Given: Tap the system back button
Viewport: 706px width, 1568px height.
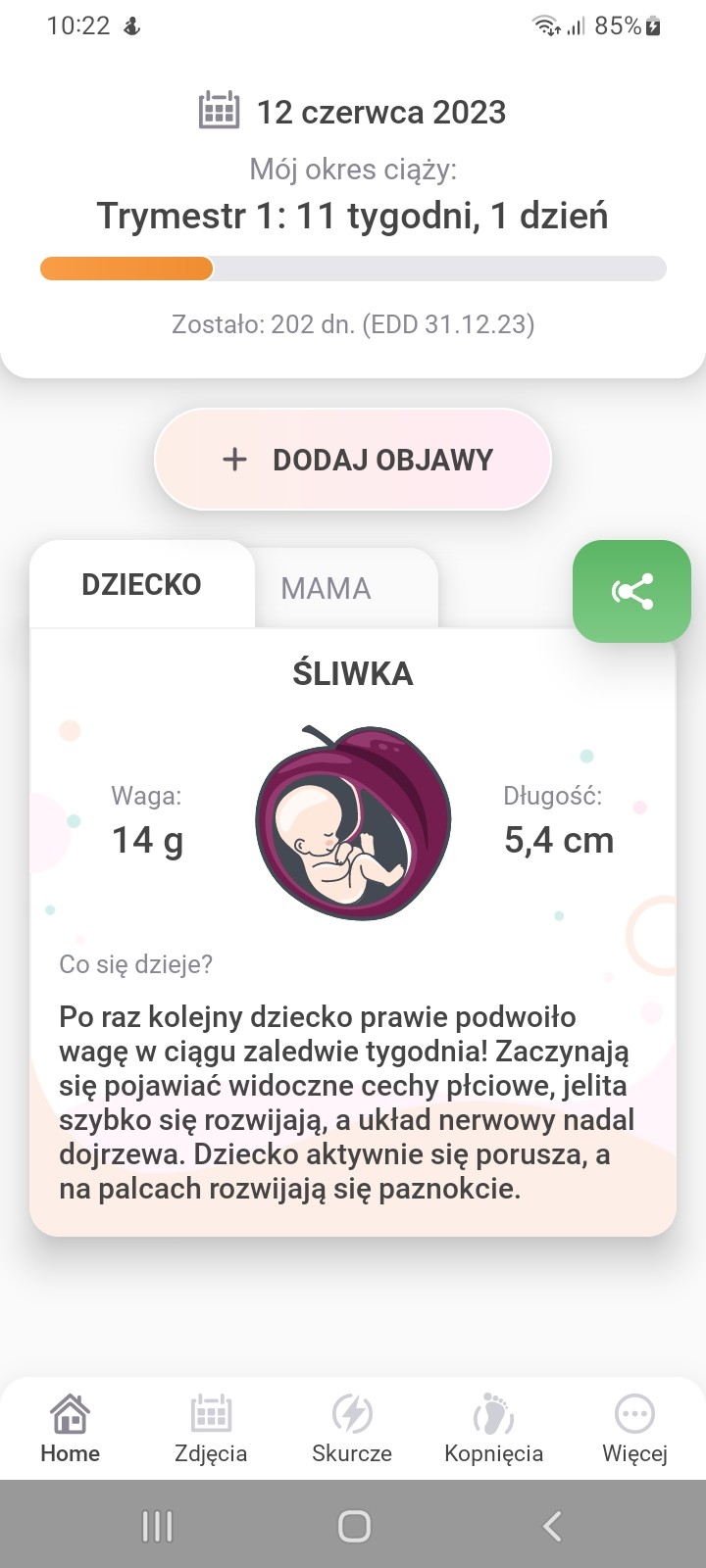Looking at the screenshot, I should (x=552, y=1526).
